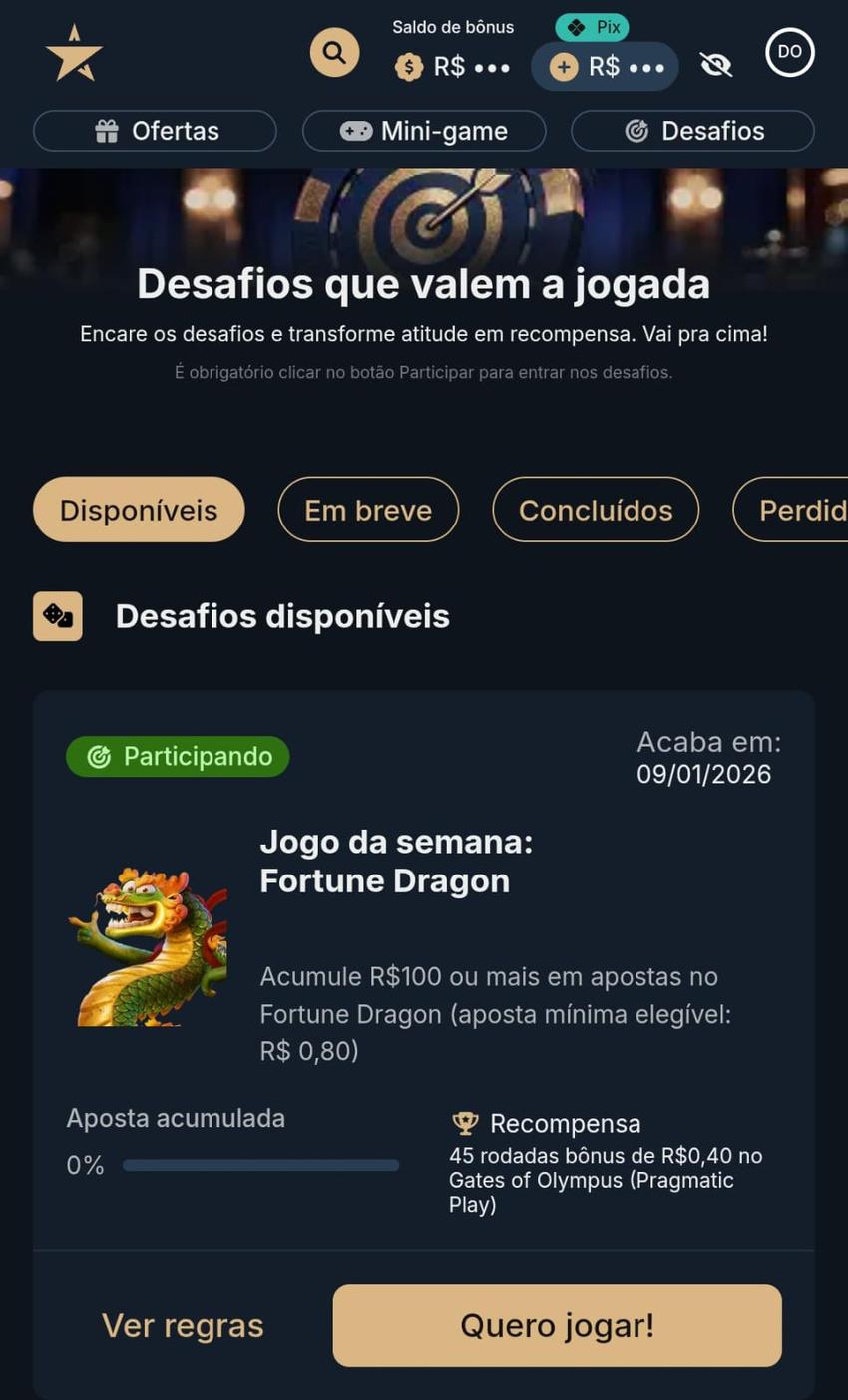Toggle balance visibility with the eye icon
Image resolution: width=848 pixels, height=1400 pixels.
pos(715,63)
